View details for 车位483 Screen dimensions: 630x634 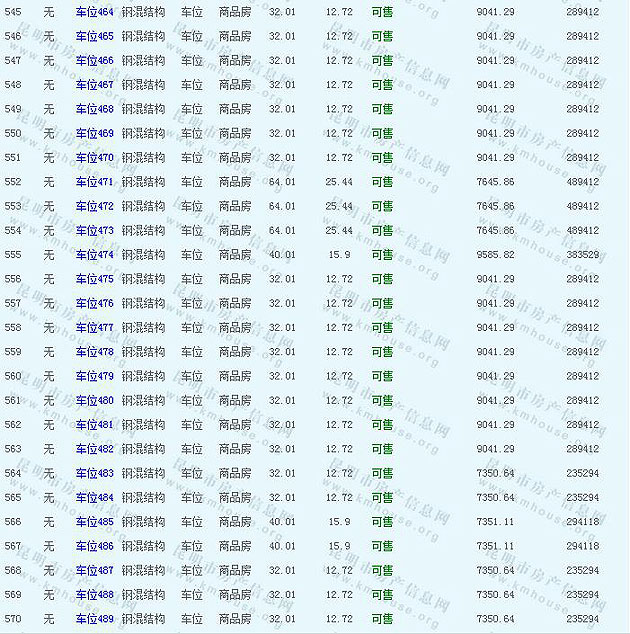point(95,473)
